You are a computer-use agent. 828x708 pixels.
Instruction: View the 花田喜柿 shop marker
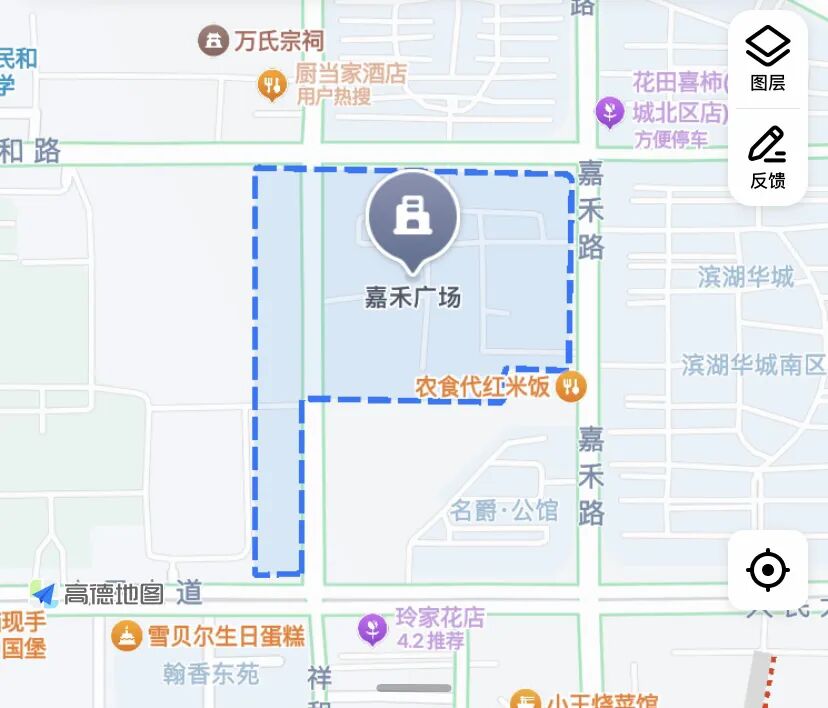tap(610, 112)
